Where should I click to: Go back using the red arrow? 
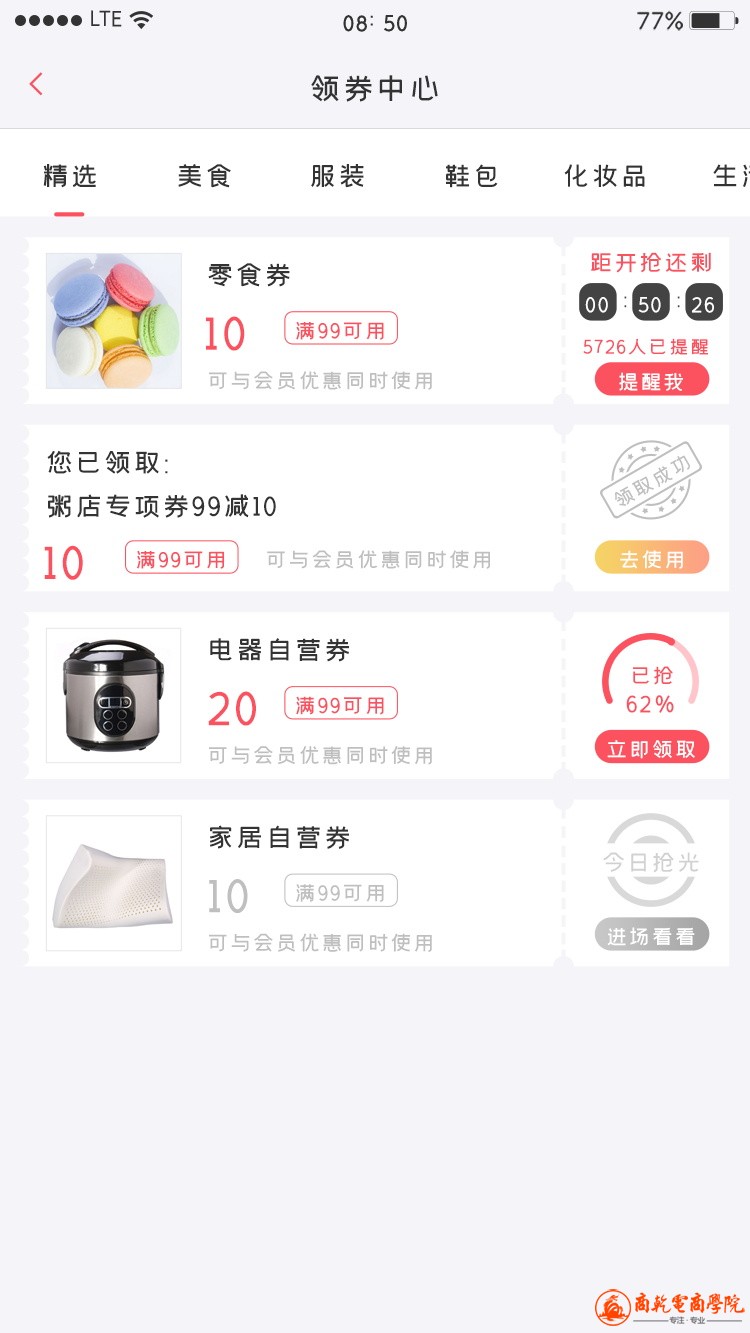point(37,85)
